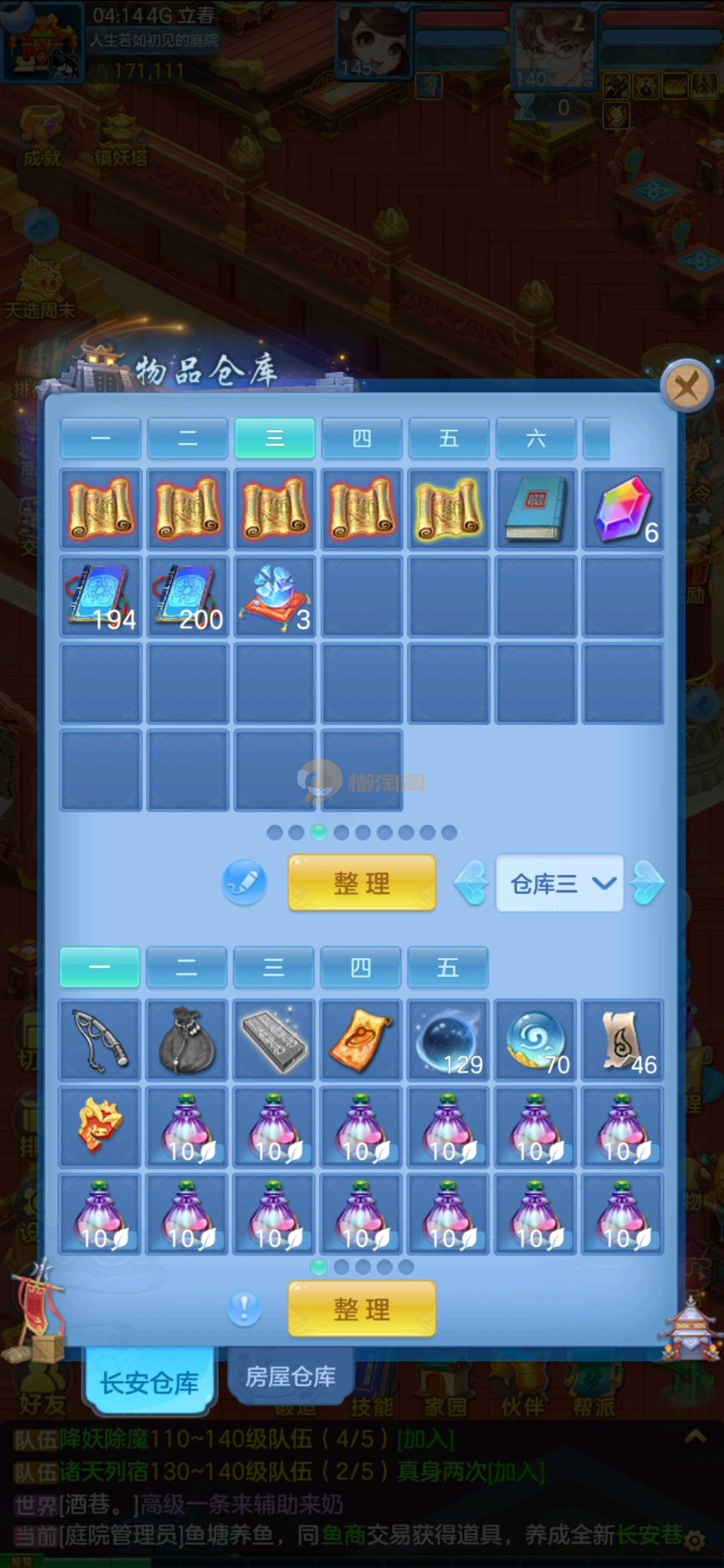Open the 仓库三 dropdown

pyautogui.click(x=560, y=883)
